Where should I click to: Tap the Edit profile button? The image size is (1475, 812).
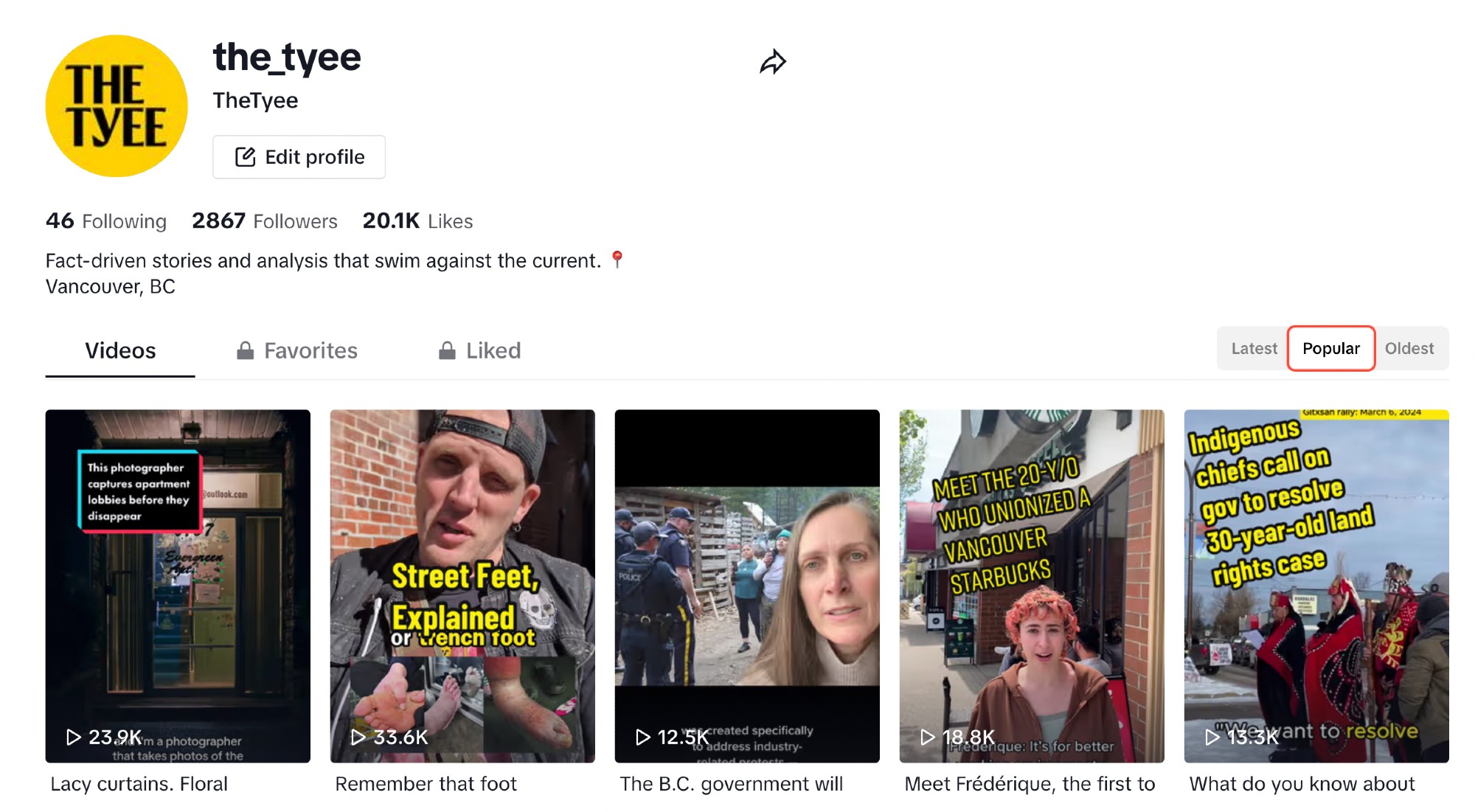[299, 157]
